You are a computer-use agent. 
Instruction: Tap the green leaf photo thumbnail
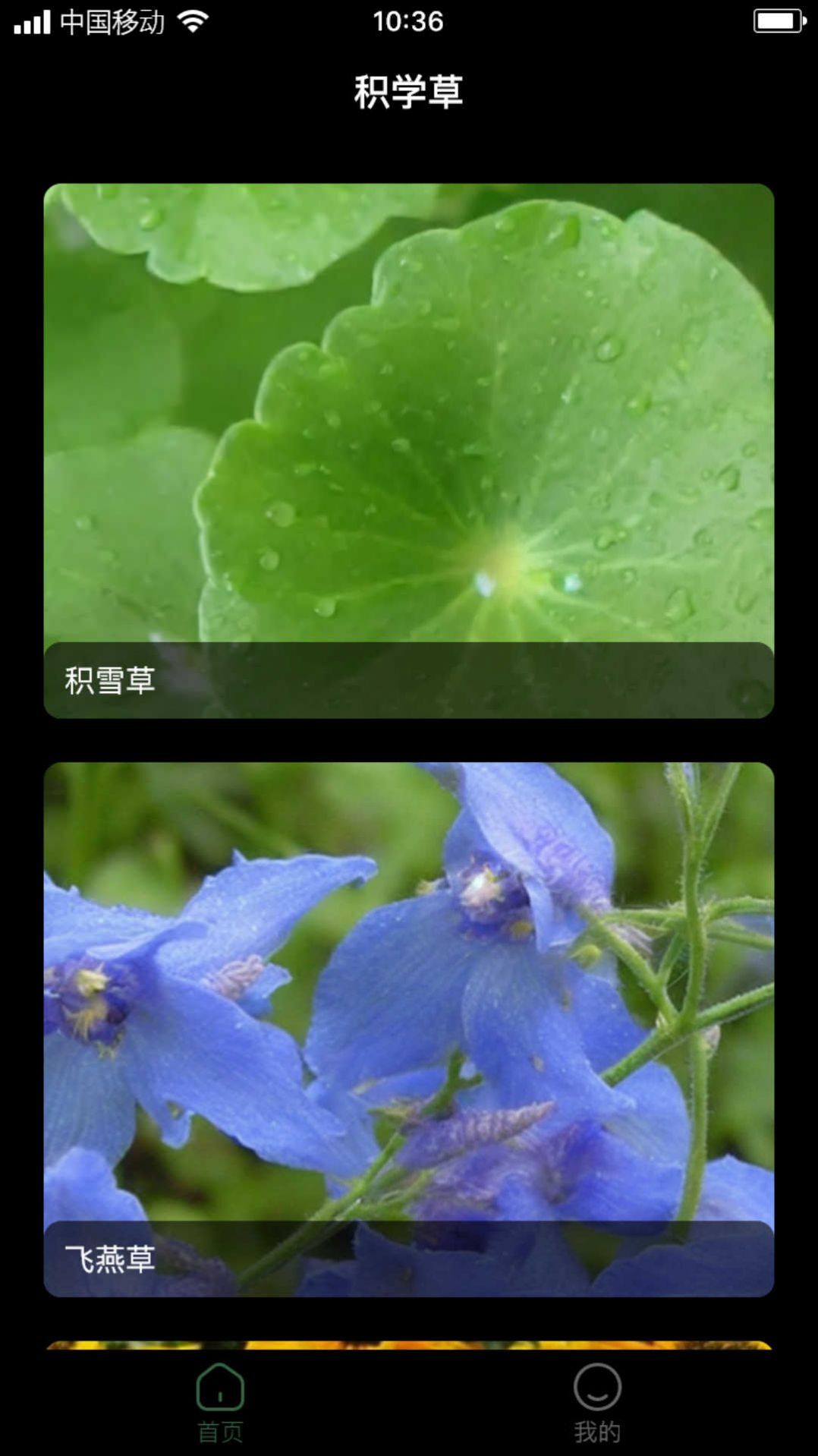click(408, 410)
